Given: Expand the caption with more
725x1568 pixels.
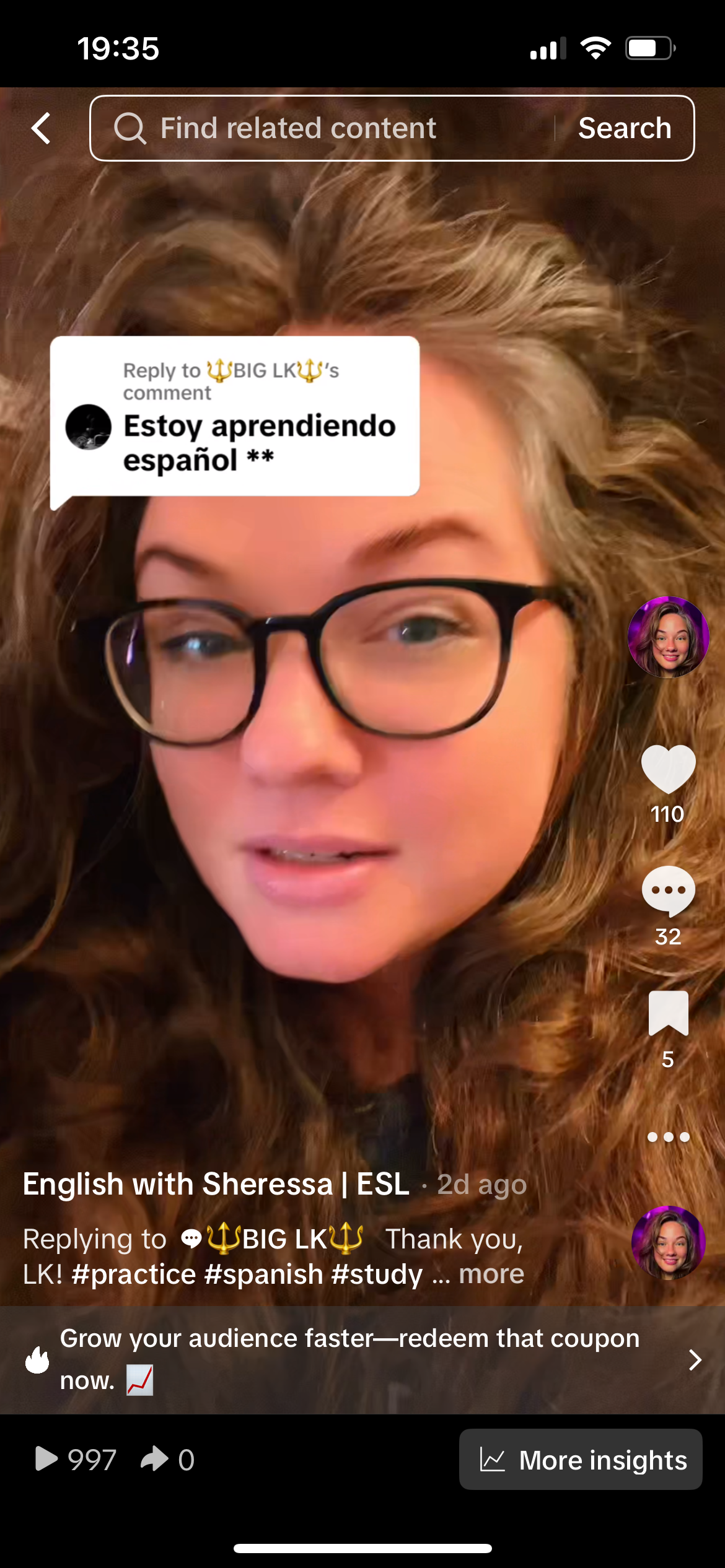Looking at the screenshot, I should point(491,1274).
